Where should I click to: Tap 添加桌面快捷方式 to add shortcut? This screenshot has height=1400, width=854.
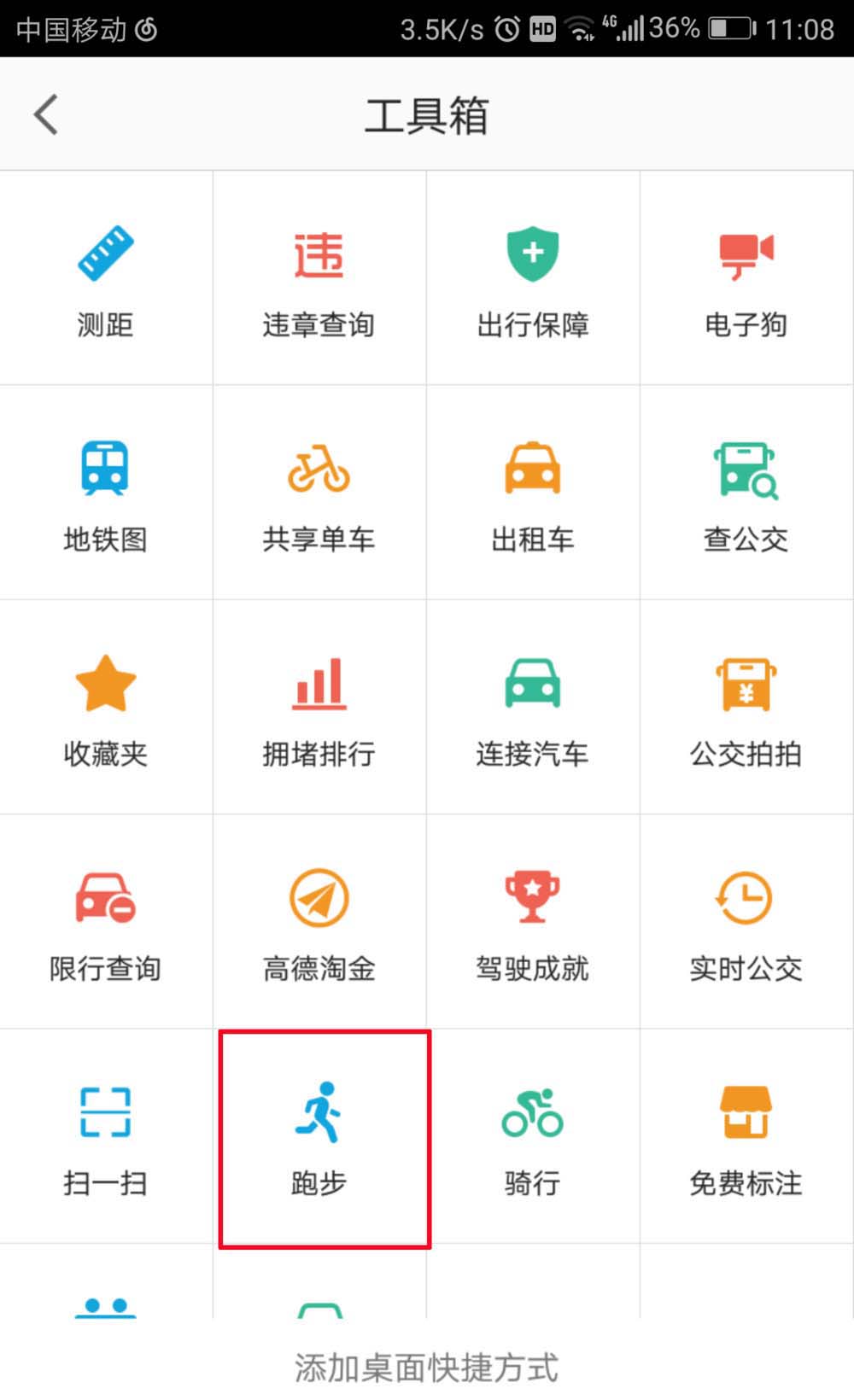[426, 1368]
